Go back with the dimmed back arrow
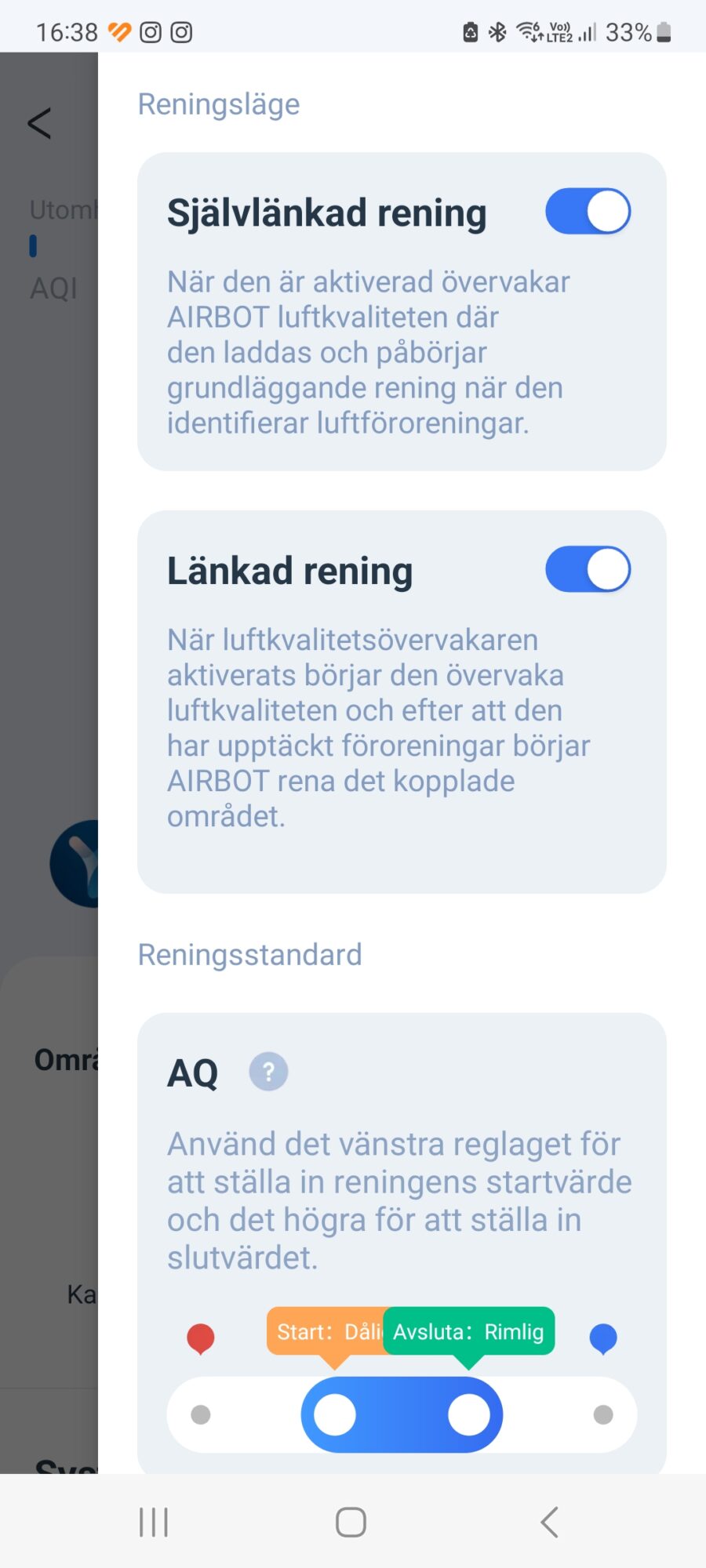Image resolution: width=706 pixels, height=1568 pixels. (39, 123)
